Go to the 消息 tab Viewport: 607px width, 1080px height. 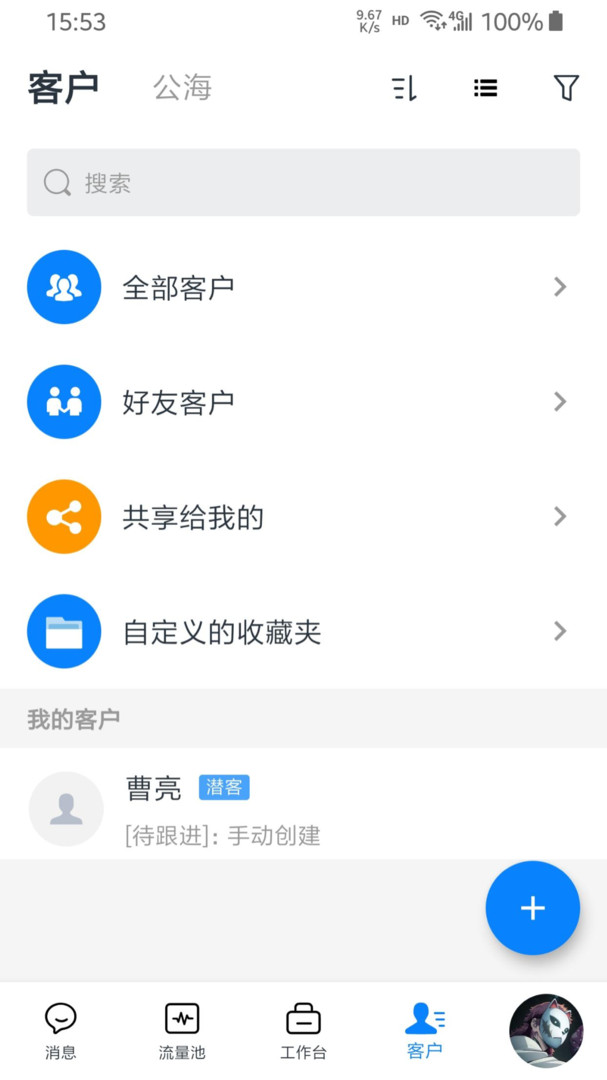(61, 1030)
